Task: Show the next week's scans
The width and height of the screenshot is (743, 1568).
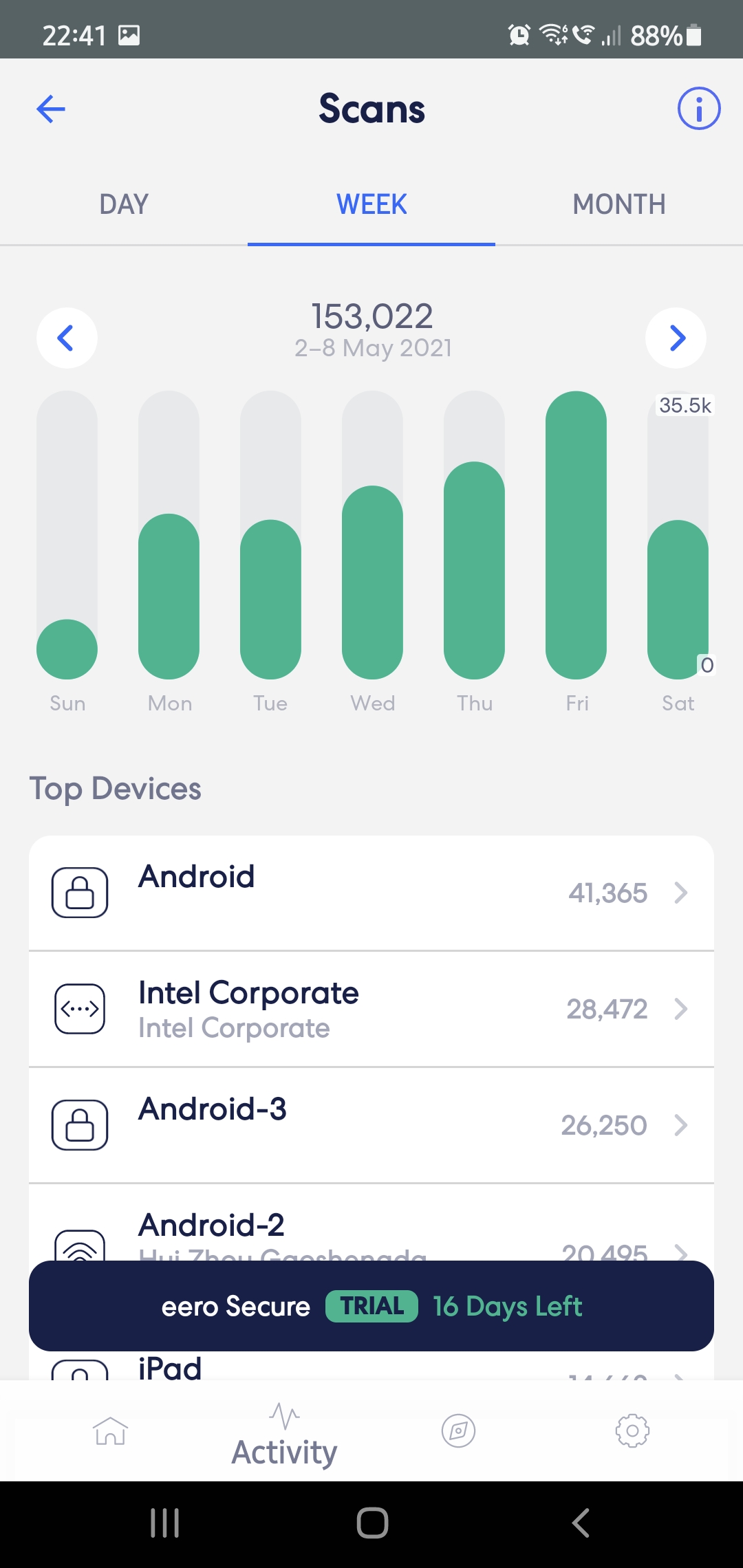Action: point(676,338)
